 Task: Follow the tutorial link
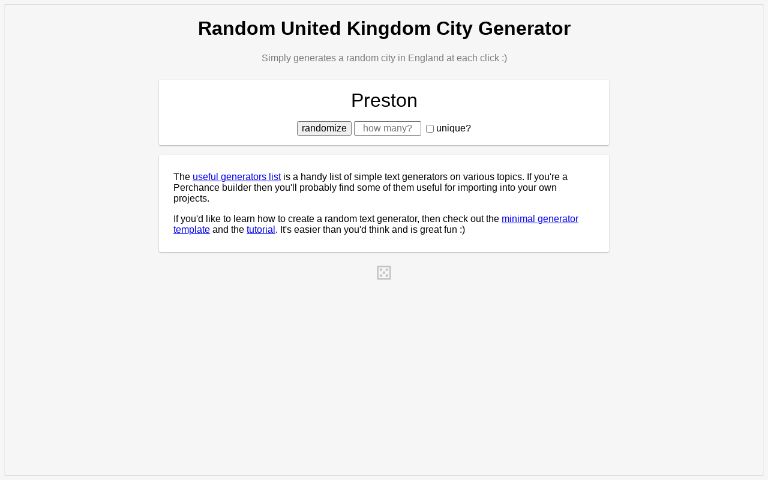[x=260, y=230]
